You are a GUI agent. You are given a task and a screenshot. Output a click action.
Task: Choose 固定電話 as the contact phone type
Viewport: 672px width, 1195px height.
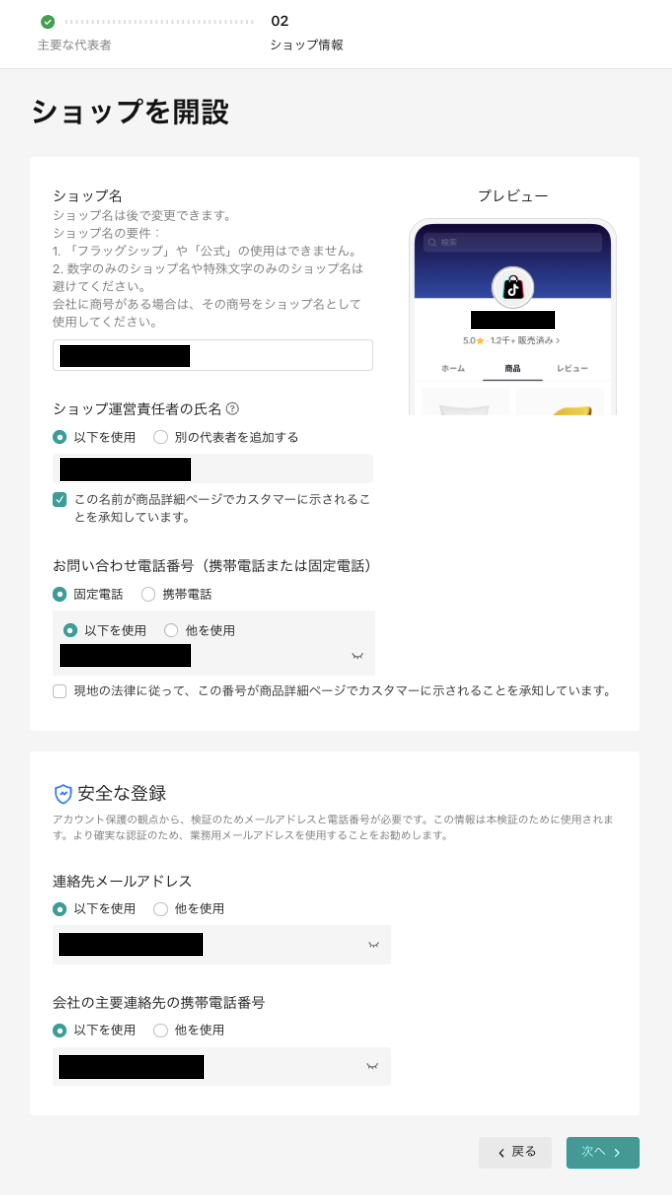(x=60, y=594)
